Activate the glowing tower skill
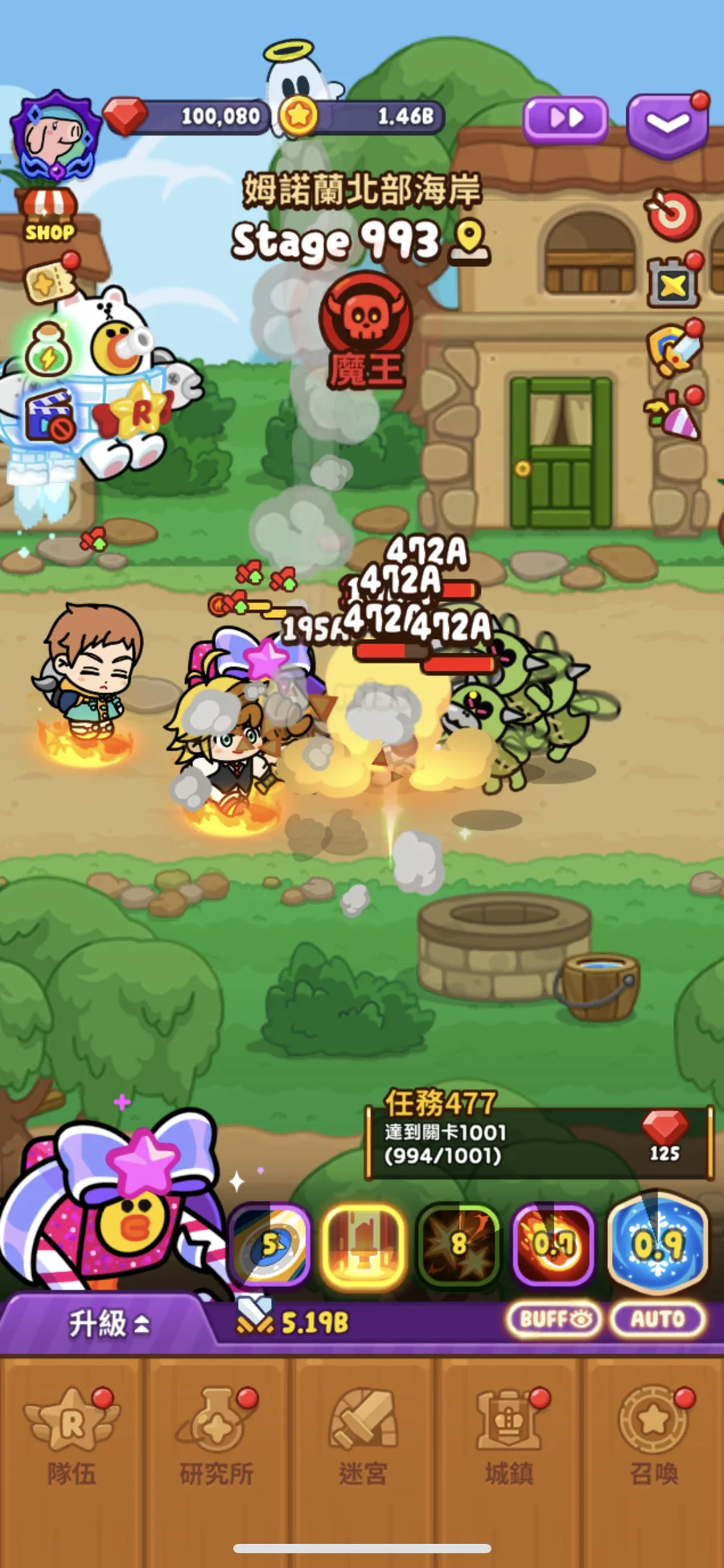The width and height of the screenshot is (724, 1568). click(363, 1246)
